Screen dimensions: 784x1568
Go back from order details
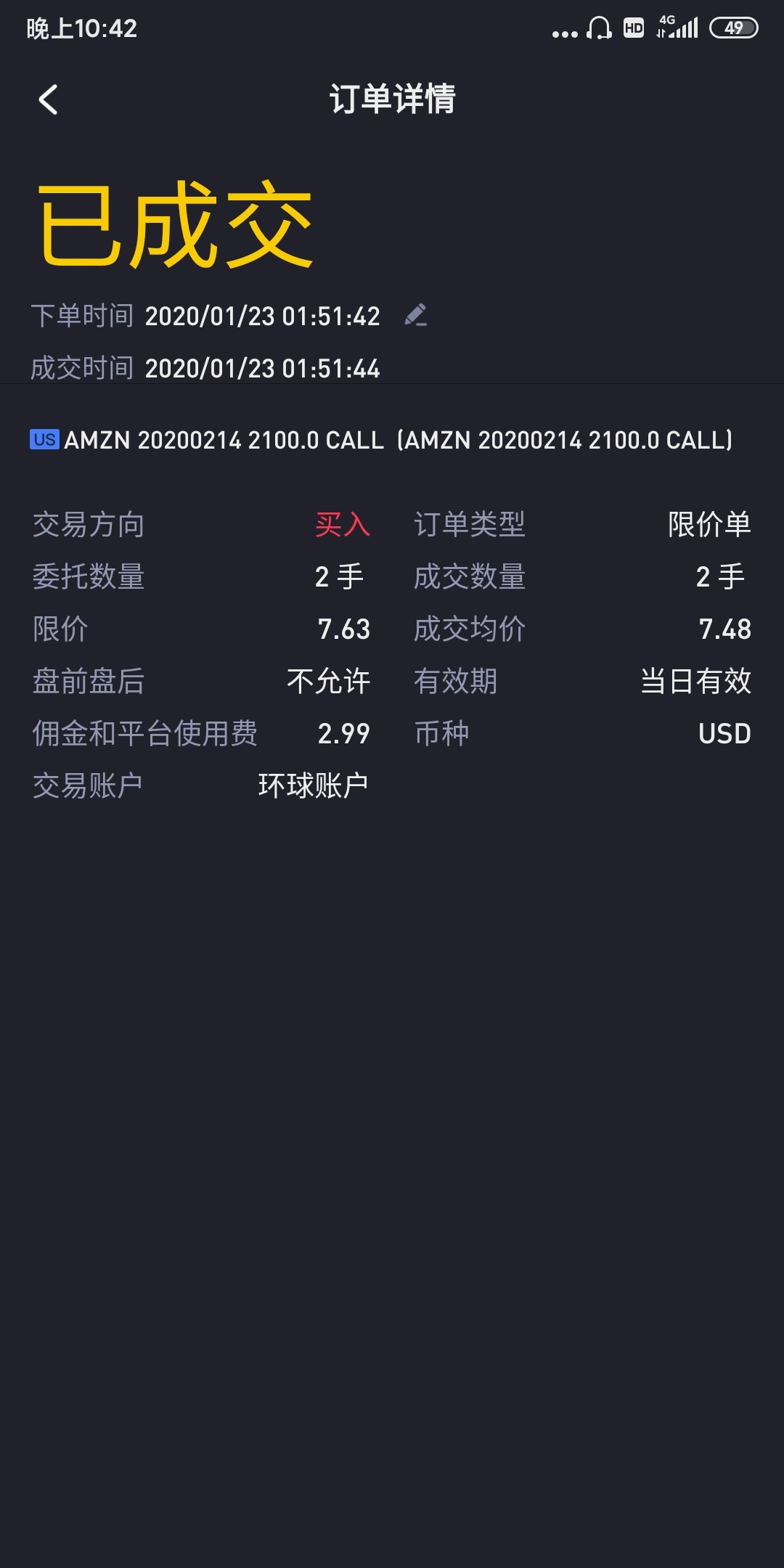(x=48, y=99)
